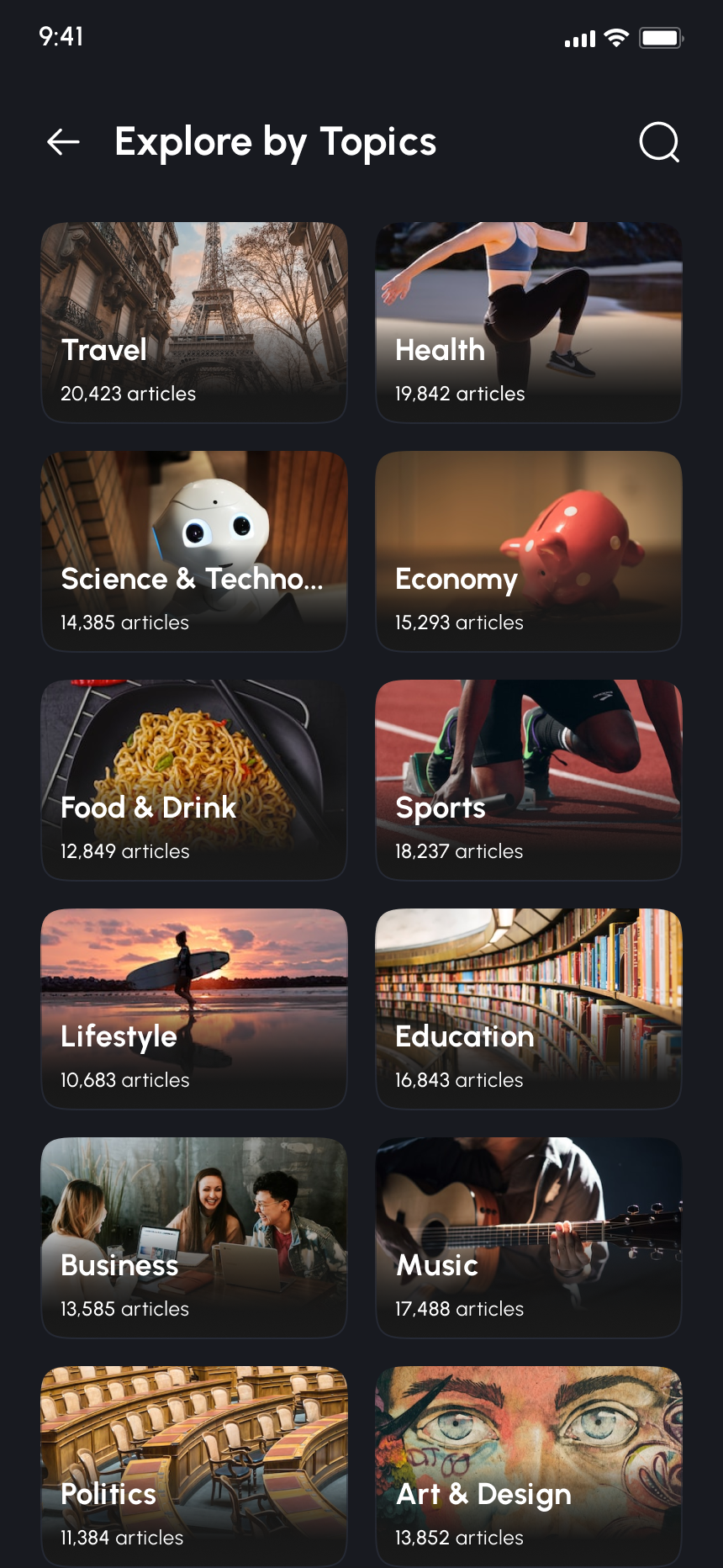Explore the Lifestyle topic
This screenshot has height=1568, width=723.
(x=194, y=1009)
